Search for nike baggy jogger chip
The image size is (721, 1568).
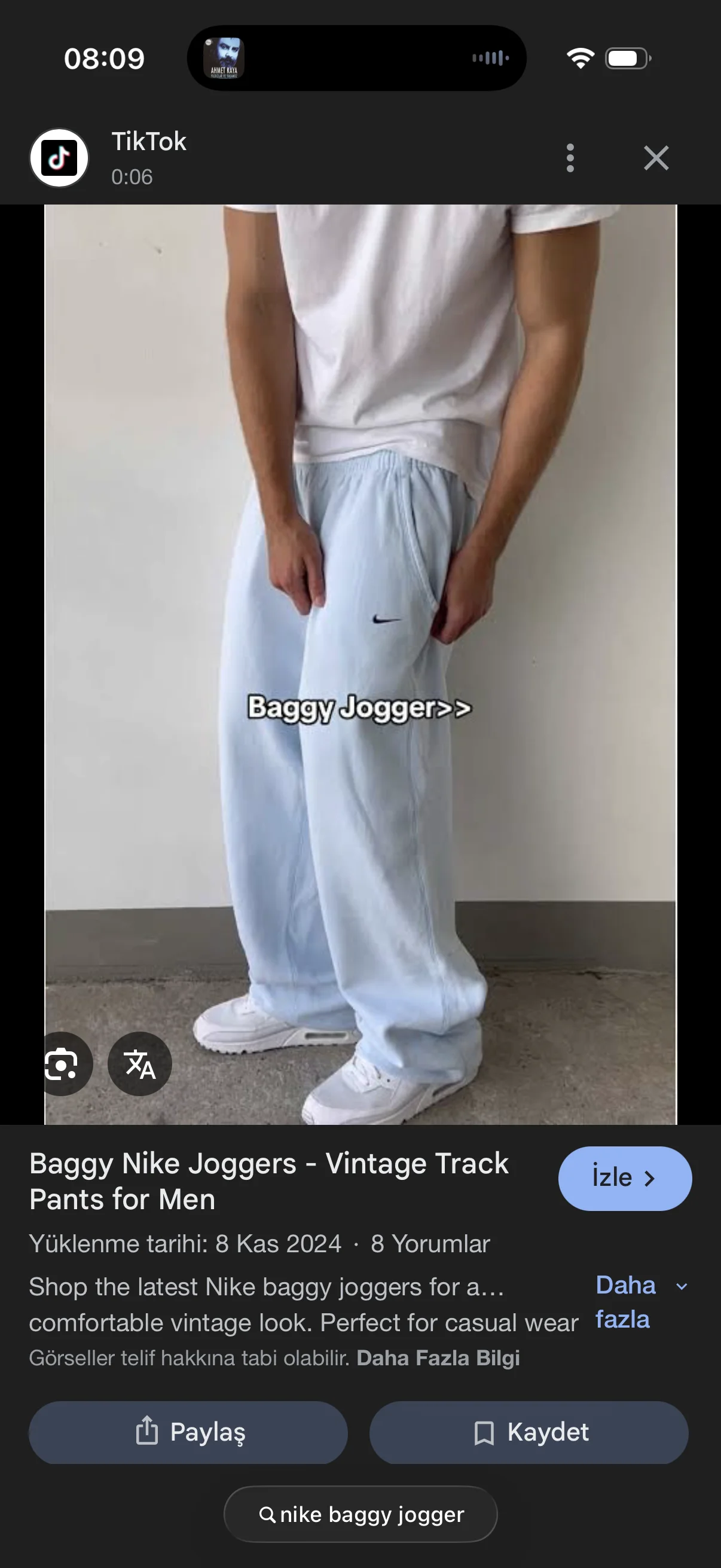tap(361, 1514)
